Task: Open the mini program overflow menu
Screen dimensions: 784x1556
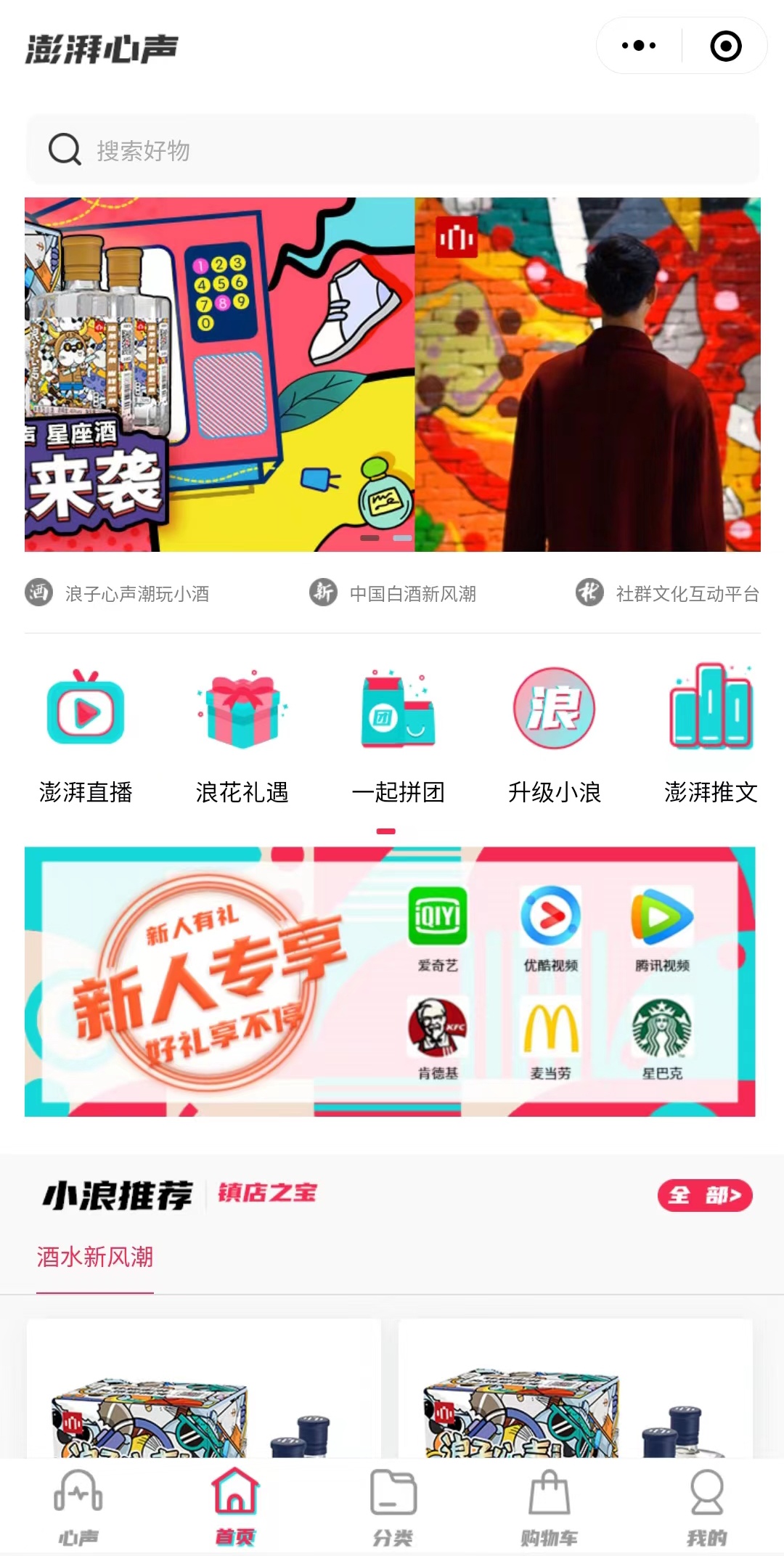Action: (x=639, y=46)
